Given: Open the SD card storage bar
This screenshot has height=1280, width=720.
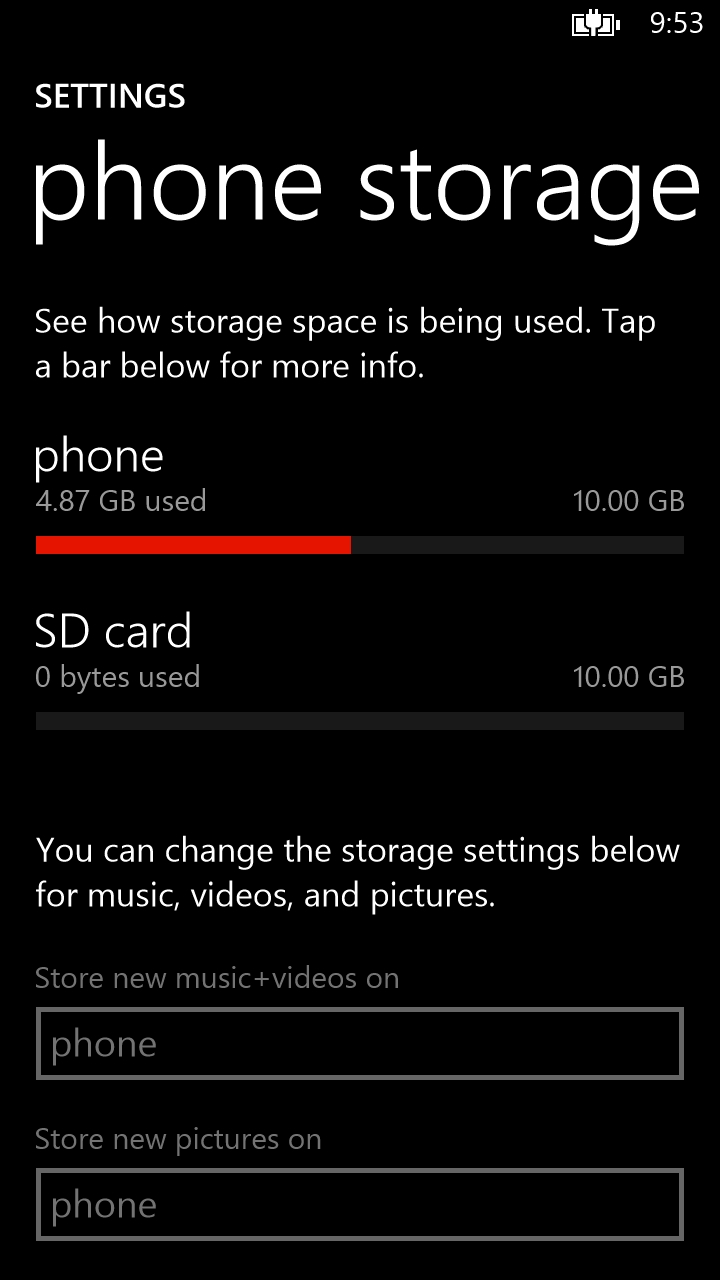Looking at the screenshot, I should 360,721.
